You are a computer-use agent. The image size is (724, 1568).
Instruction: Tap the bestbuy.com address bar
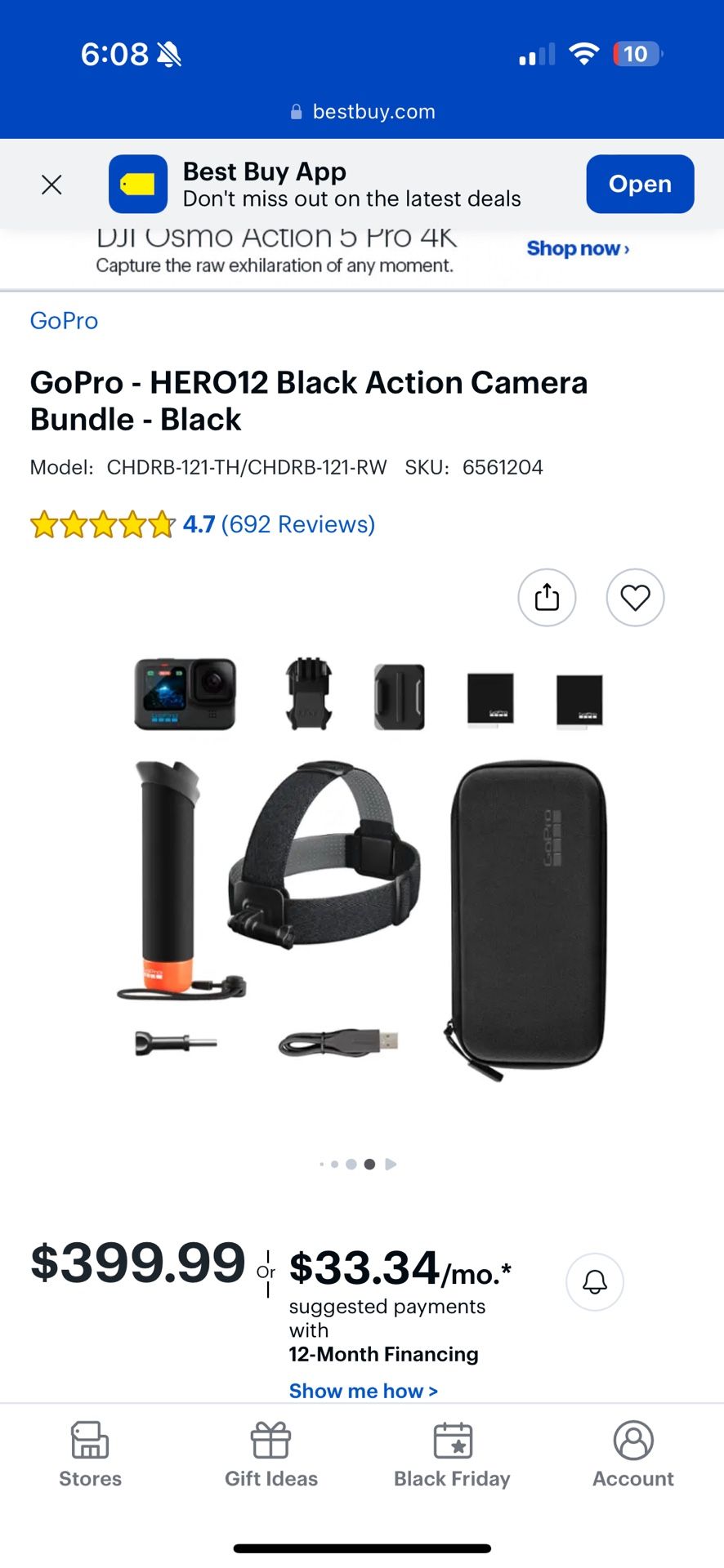[362, 112]
